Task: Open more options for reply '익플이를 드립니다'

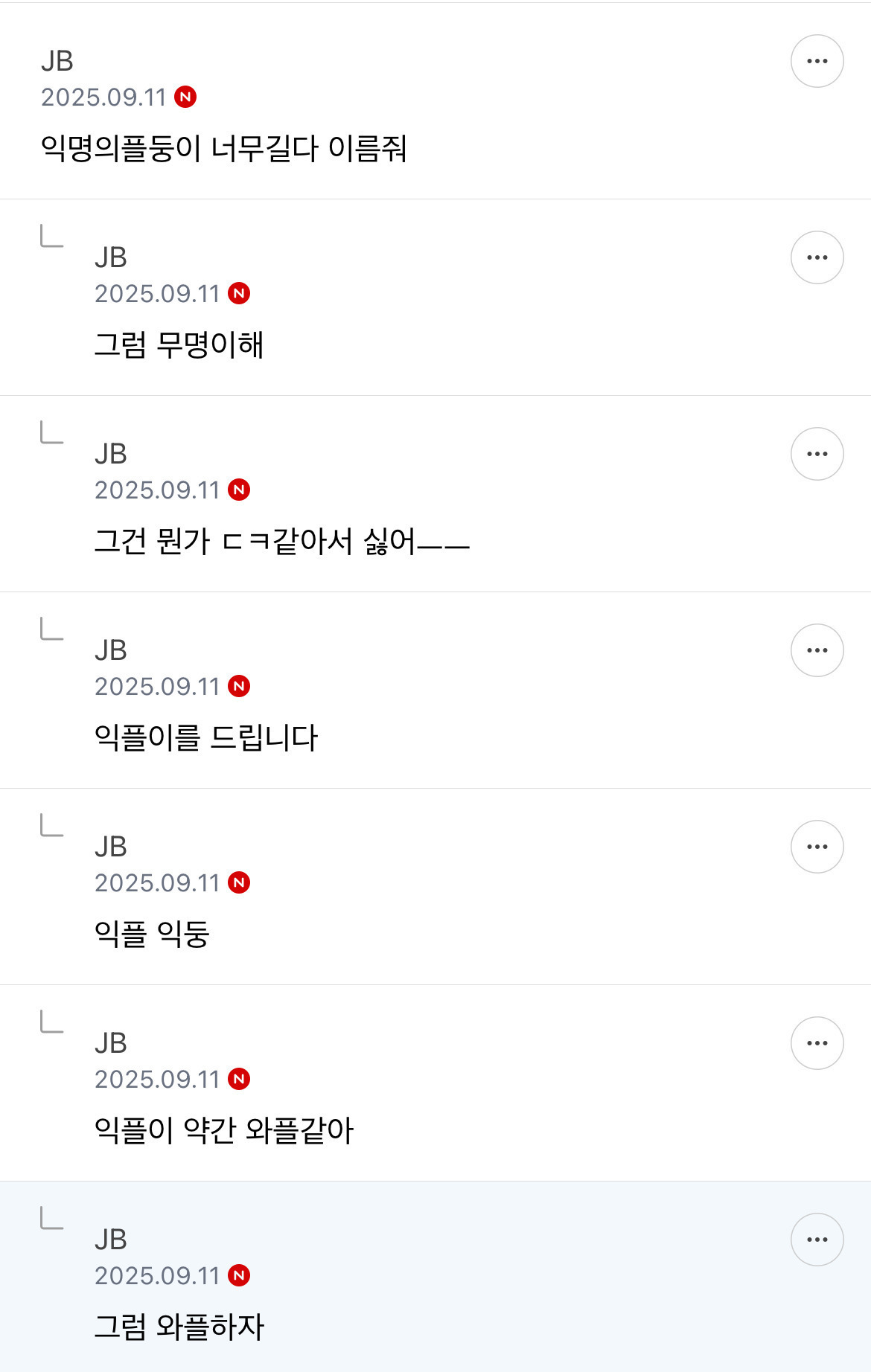Action: (x=817, y=650)
